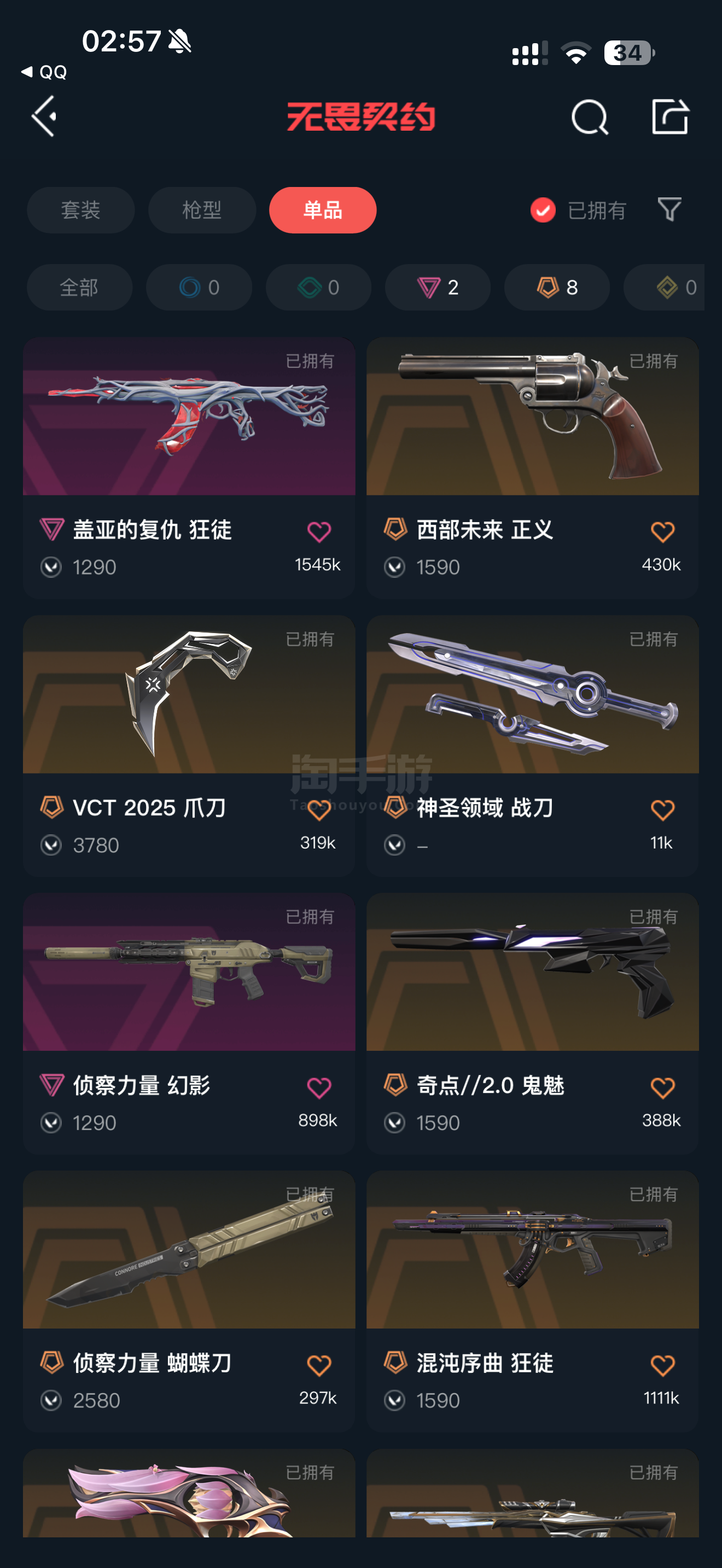Screen dimensions: 722x1568
Task: Open the 侦察力量 蝴蝶刀 card
Action: click(x=189, y=1301)
